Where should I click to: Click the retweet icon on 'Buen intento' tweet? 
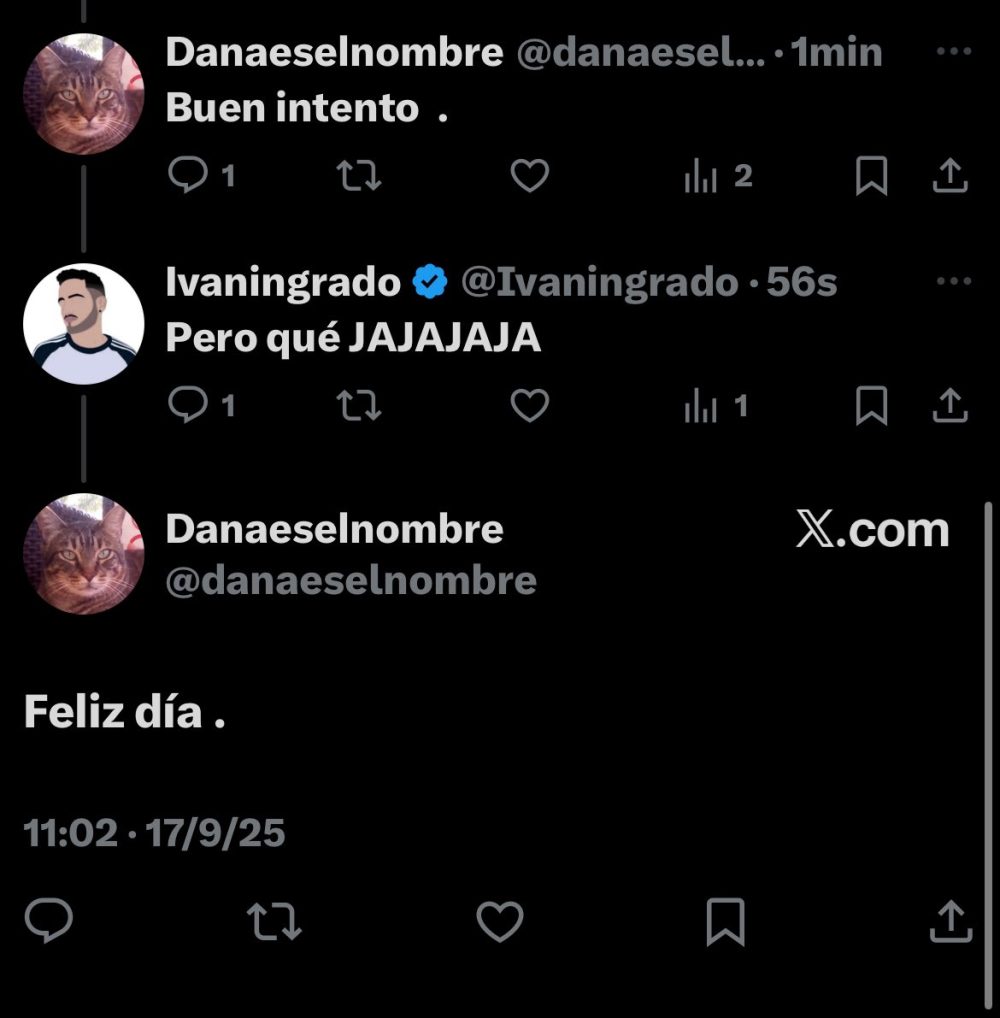360,176
